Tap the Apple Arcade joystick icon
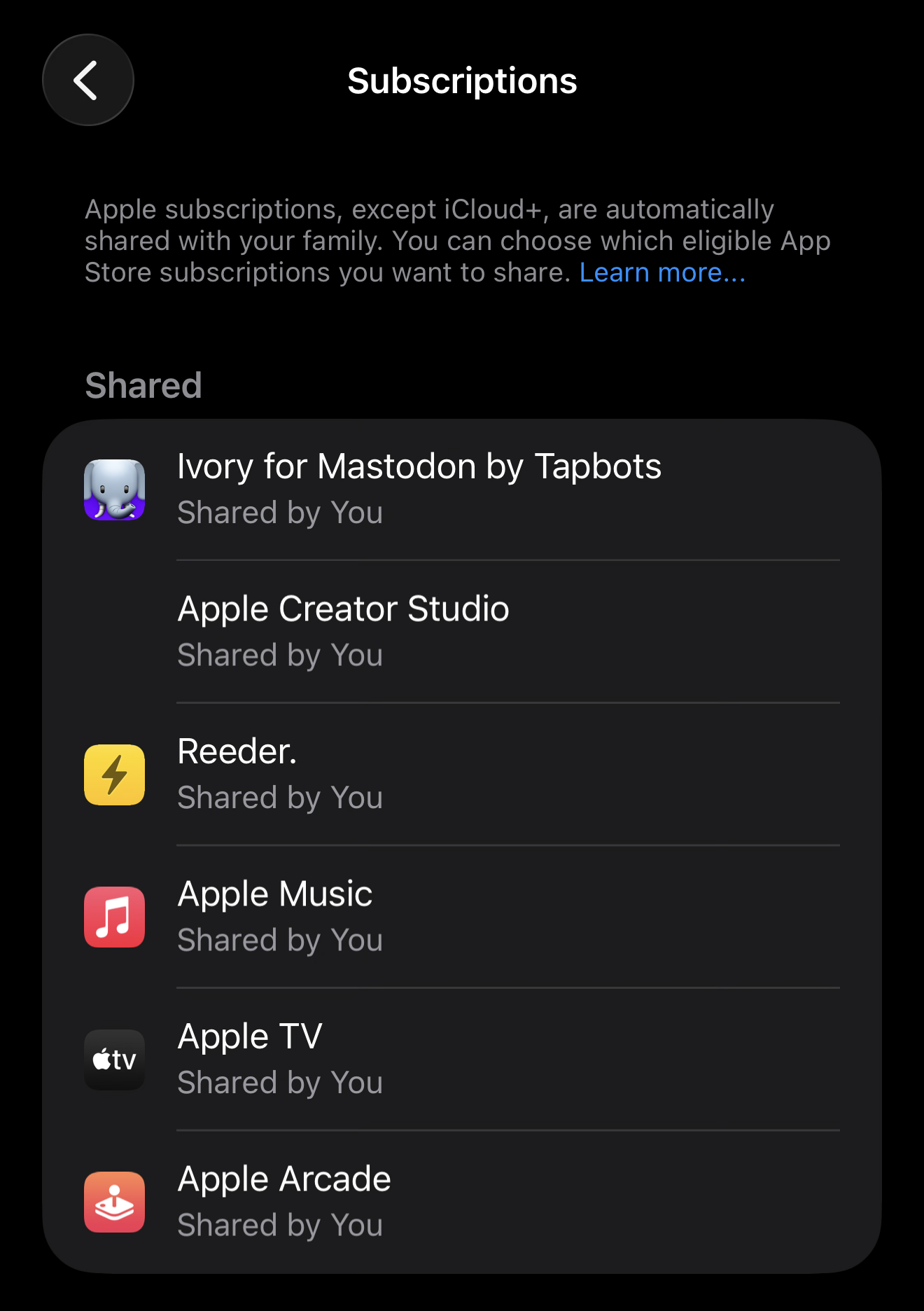This screenshot has width=924, height=1311. (x=113, y=1202)
